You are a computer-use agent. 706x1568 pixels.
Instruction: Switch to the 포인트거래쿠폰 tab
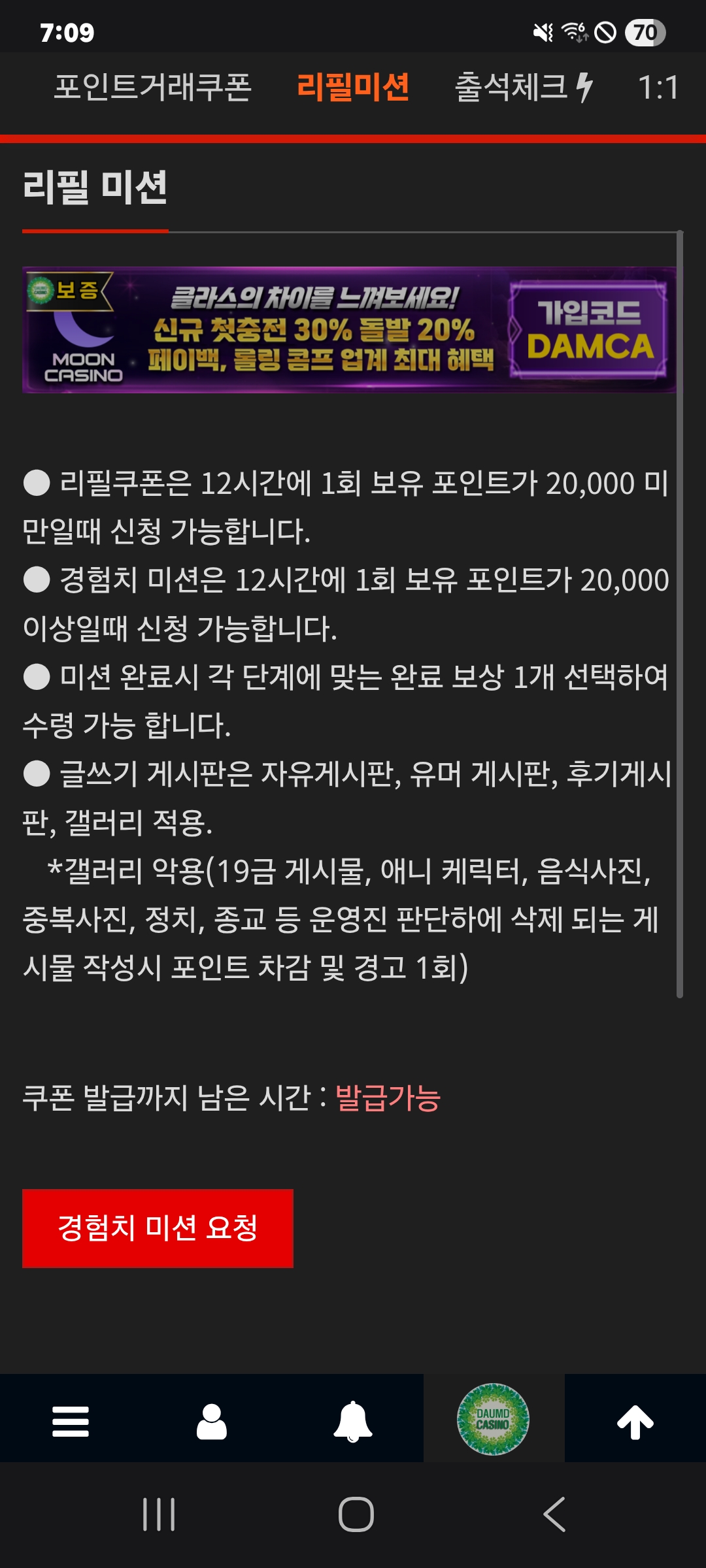tap(152, 88)
